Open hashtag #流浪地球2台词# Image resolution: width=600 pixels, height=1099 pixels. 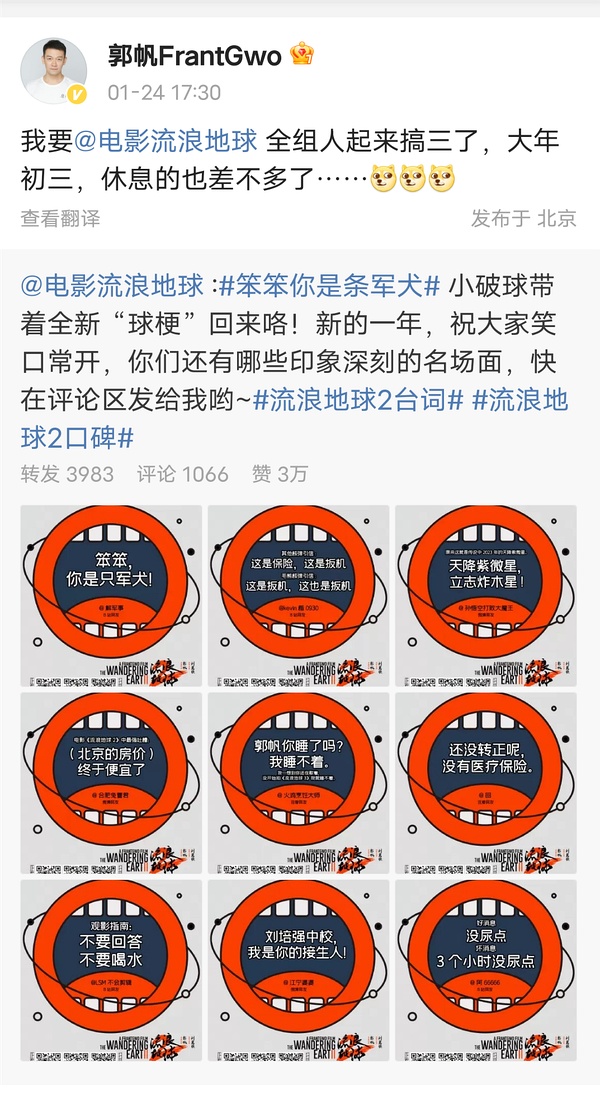pos(358,401)
